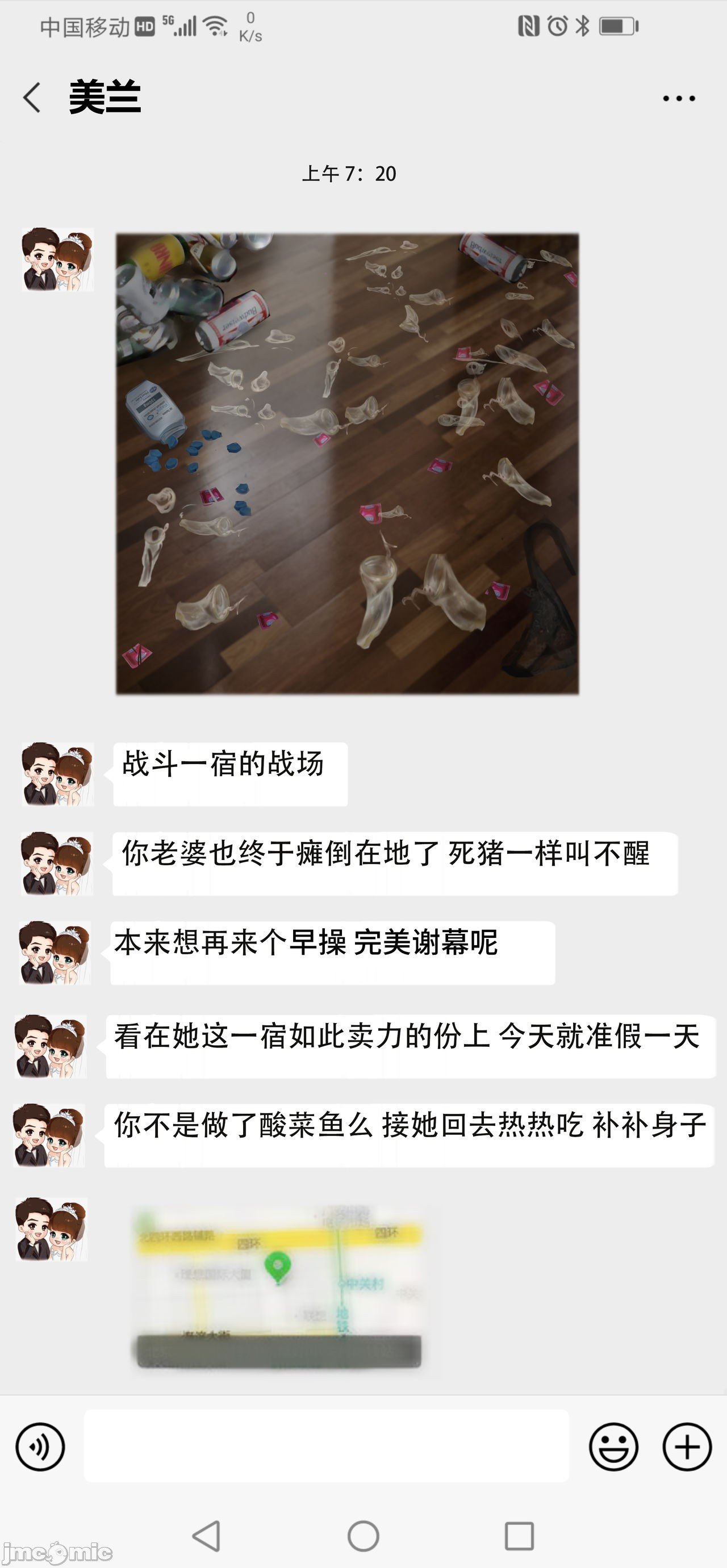Screen dimensions: 727x1568
Task: Open the received photo message
Action: click(x=347, y=463)
